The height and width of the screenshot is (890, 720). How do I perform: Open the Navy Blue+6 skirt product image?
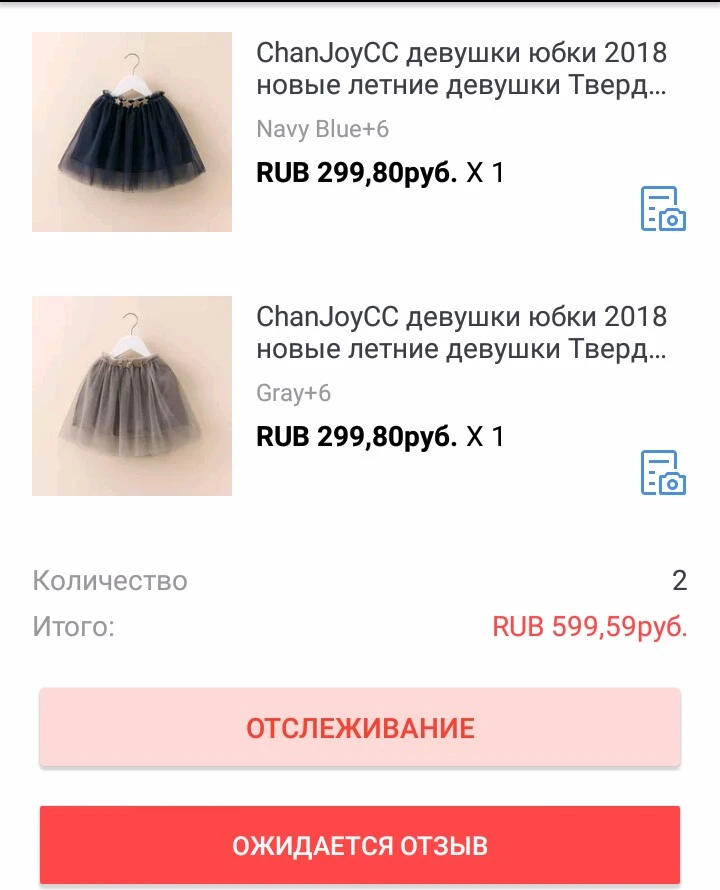[132, 132]
